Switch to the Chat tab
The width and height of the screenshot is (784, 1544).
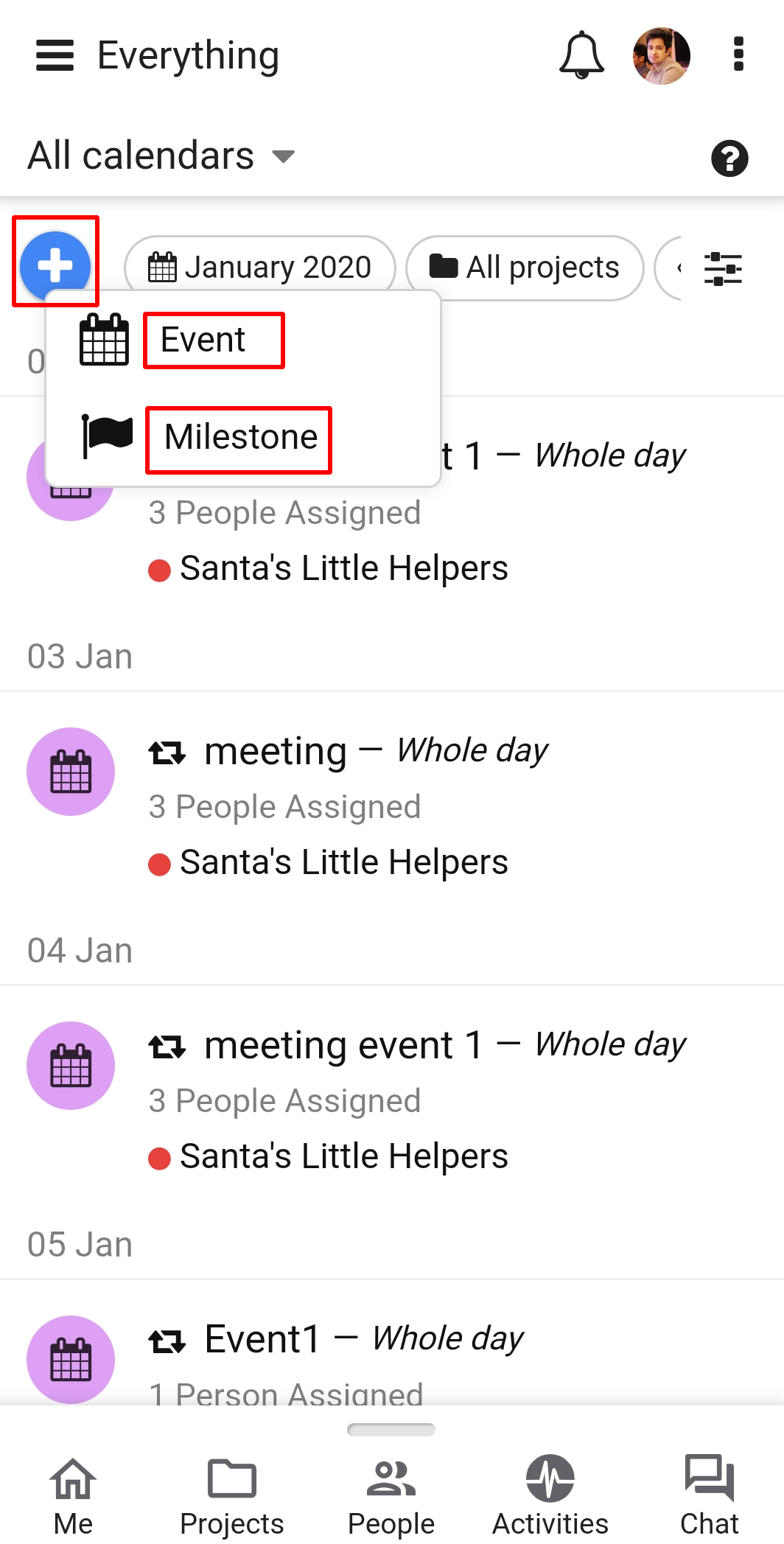(709, 1496)
